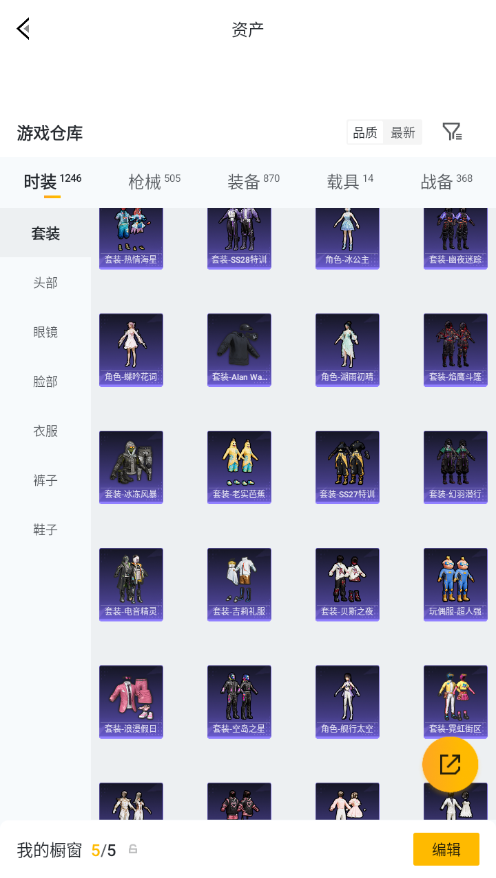The width and height of the screenshot is (496, 878).
Task: Switch to the 战备 tab
Action: [446, 181]
